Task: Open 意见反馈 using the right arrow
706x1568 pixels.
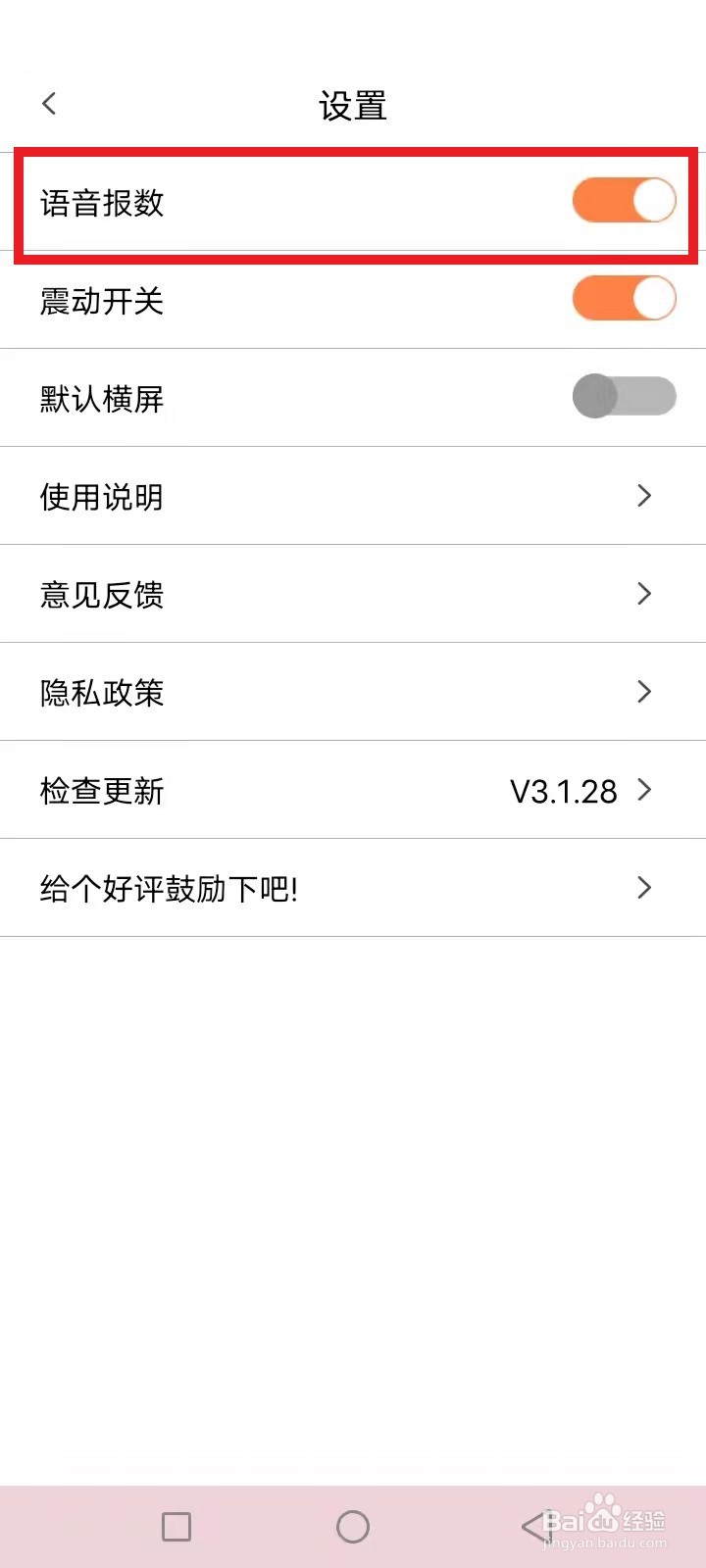Action: tap(644, 594)
